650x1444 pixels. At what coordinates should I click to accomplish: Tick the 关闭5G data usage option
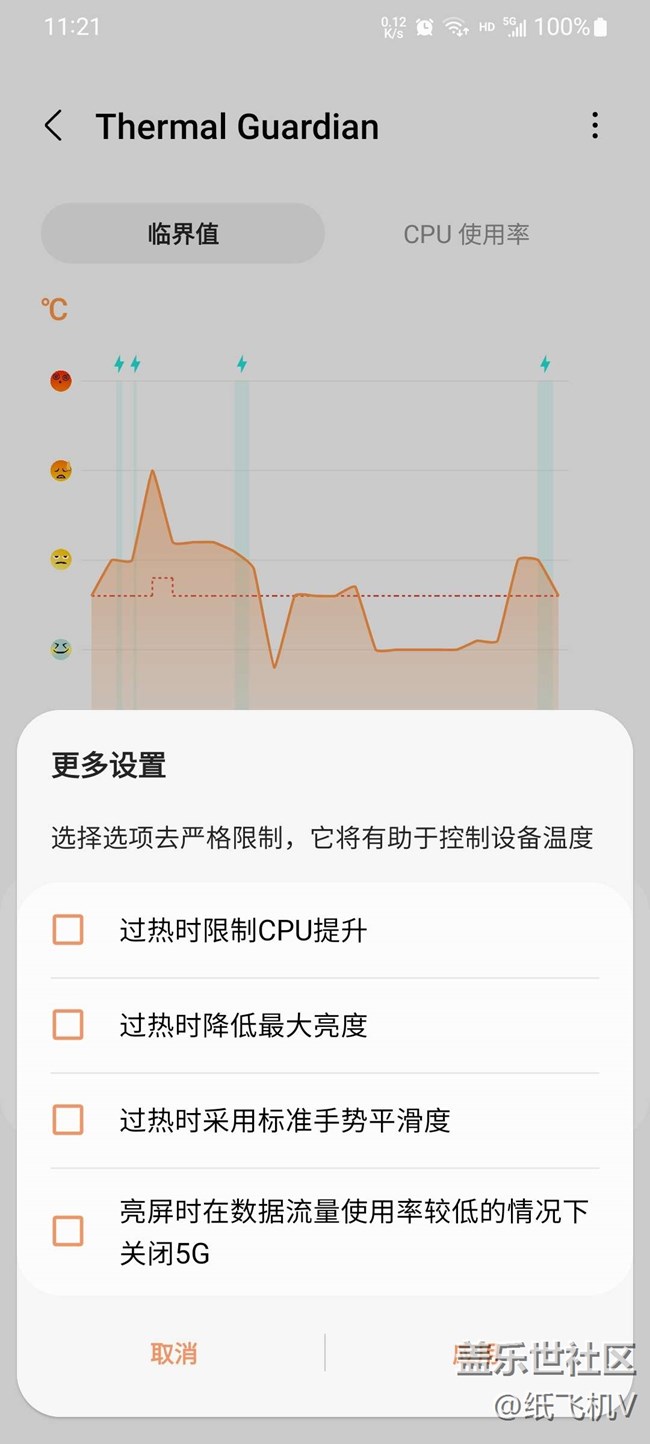[x=68, y=1231]
